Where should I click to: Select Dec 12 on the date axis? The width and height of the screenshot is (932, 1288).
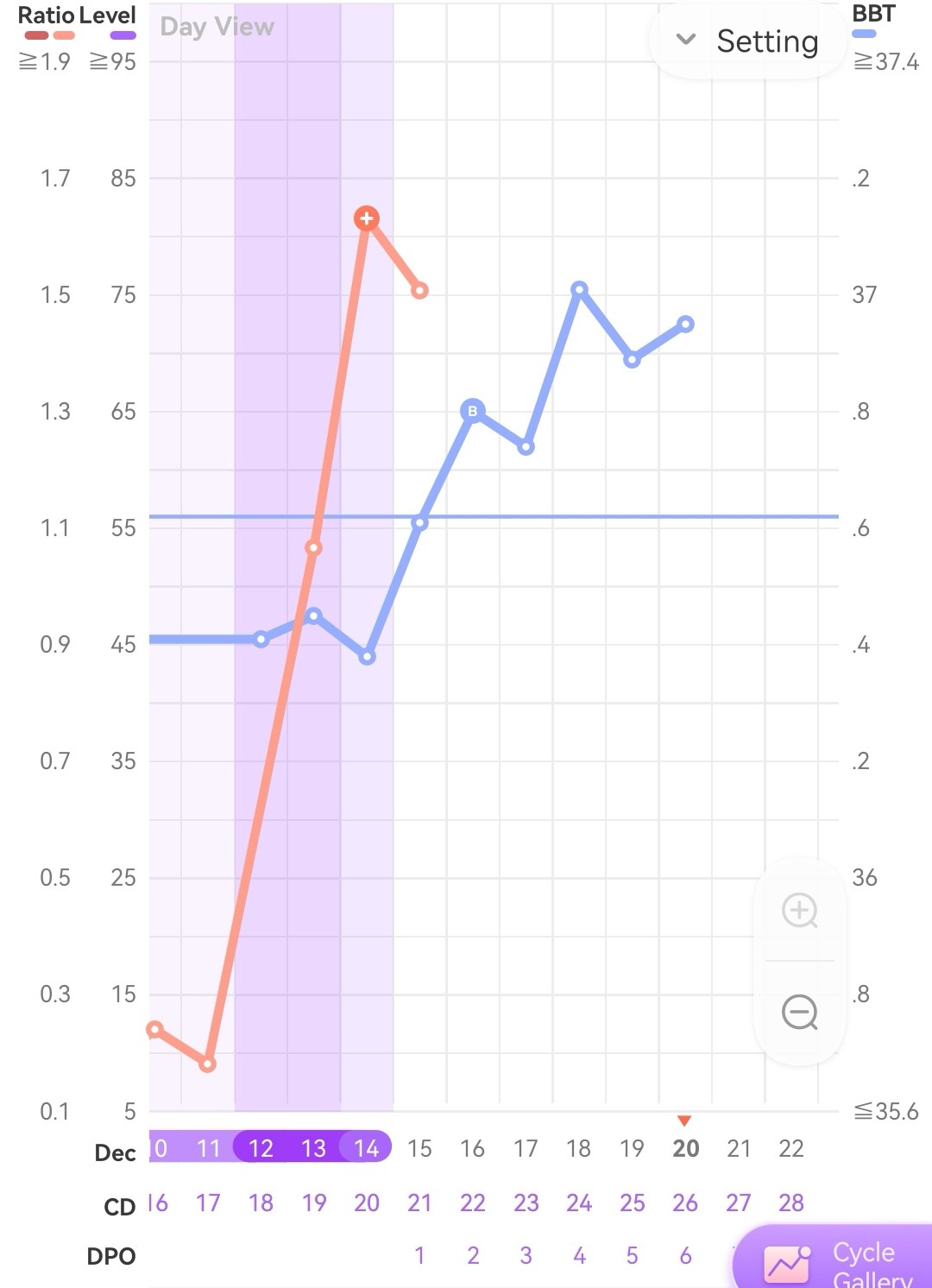pos(261,1148)
